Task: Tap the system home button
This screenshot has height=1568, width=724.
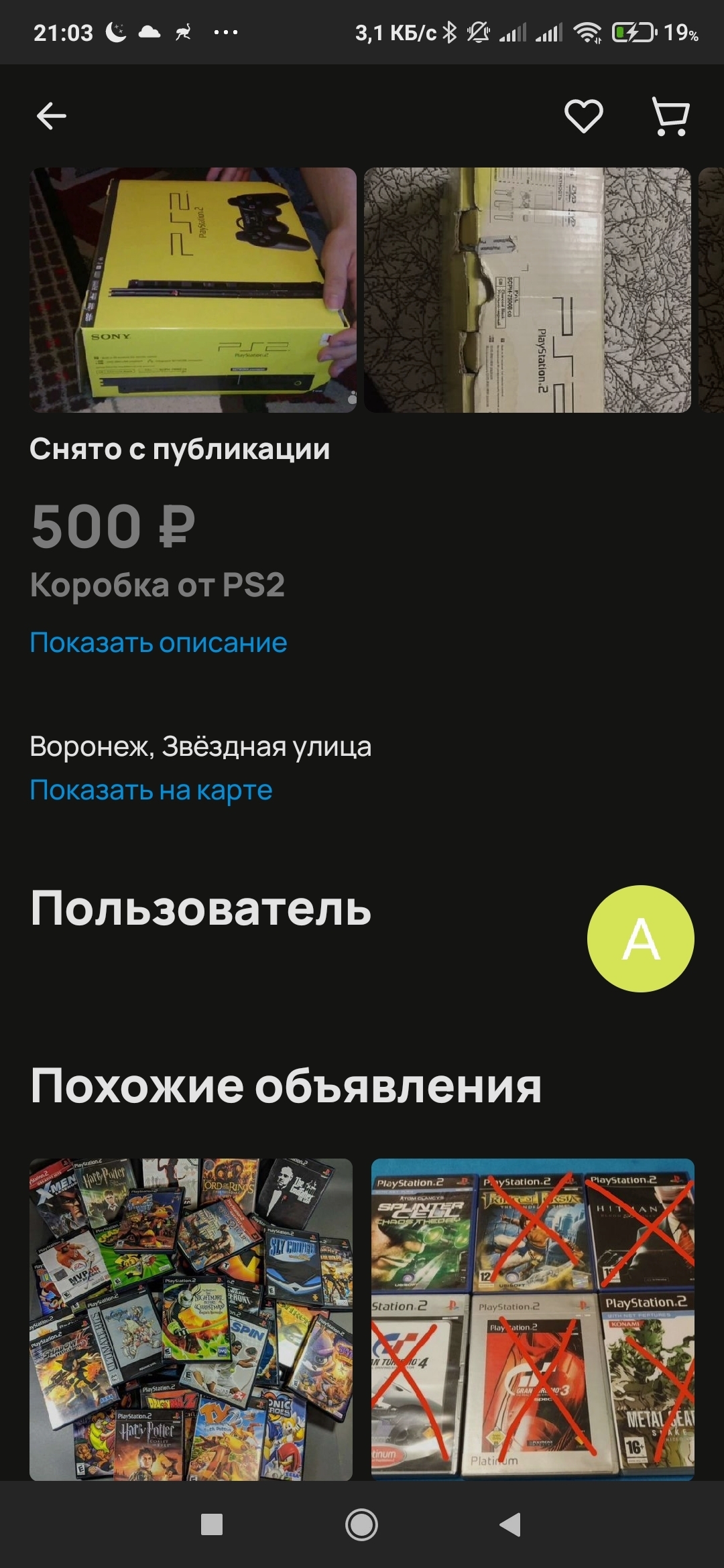Action: click(x=361, y=1525)
